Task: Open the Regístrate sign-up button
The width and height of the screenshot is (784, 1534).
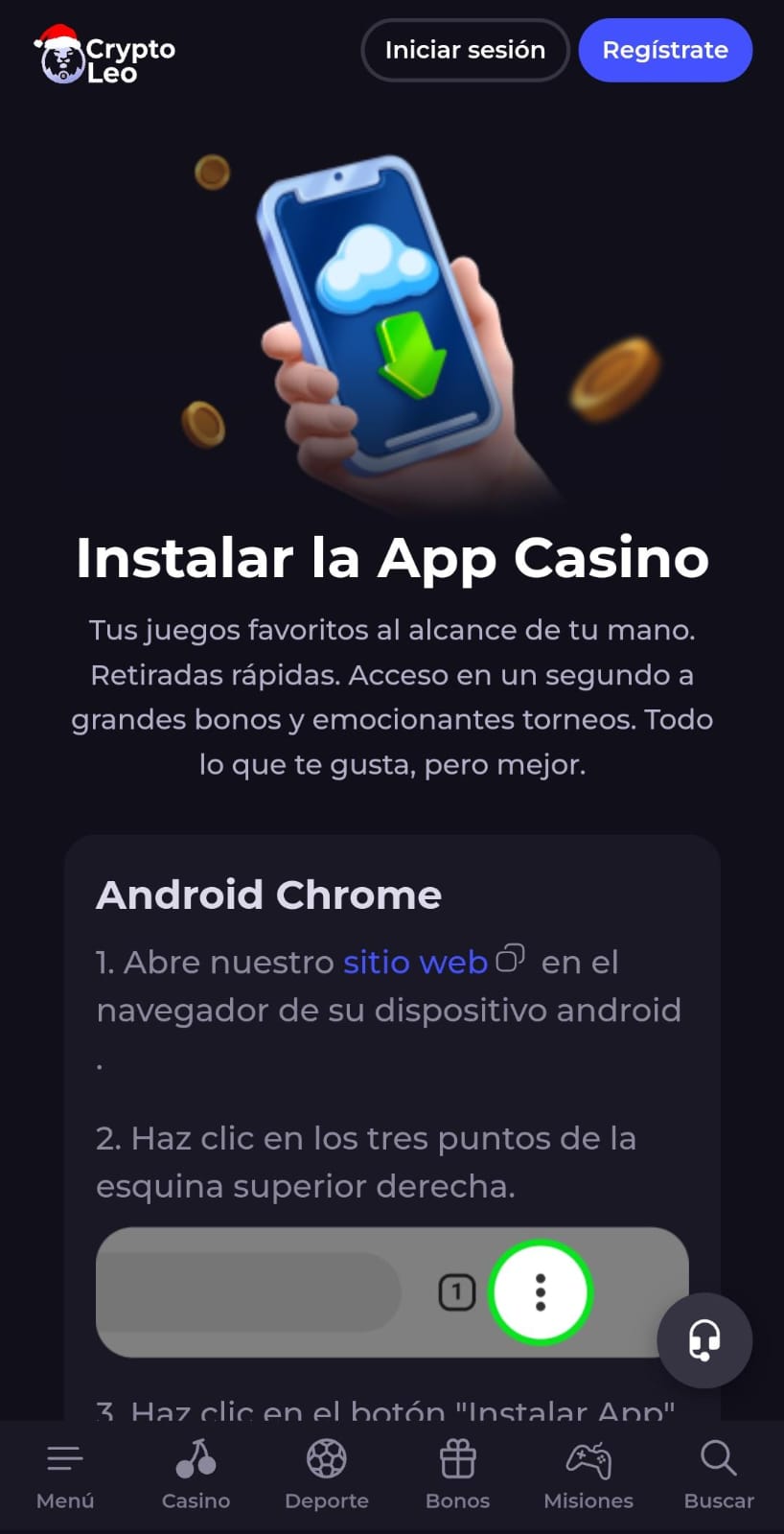Action: [665, 50]
